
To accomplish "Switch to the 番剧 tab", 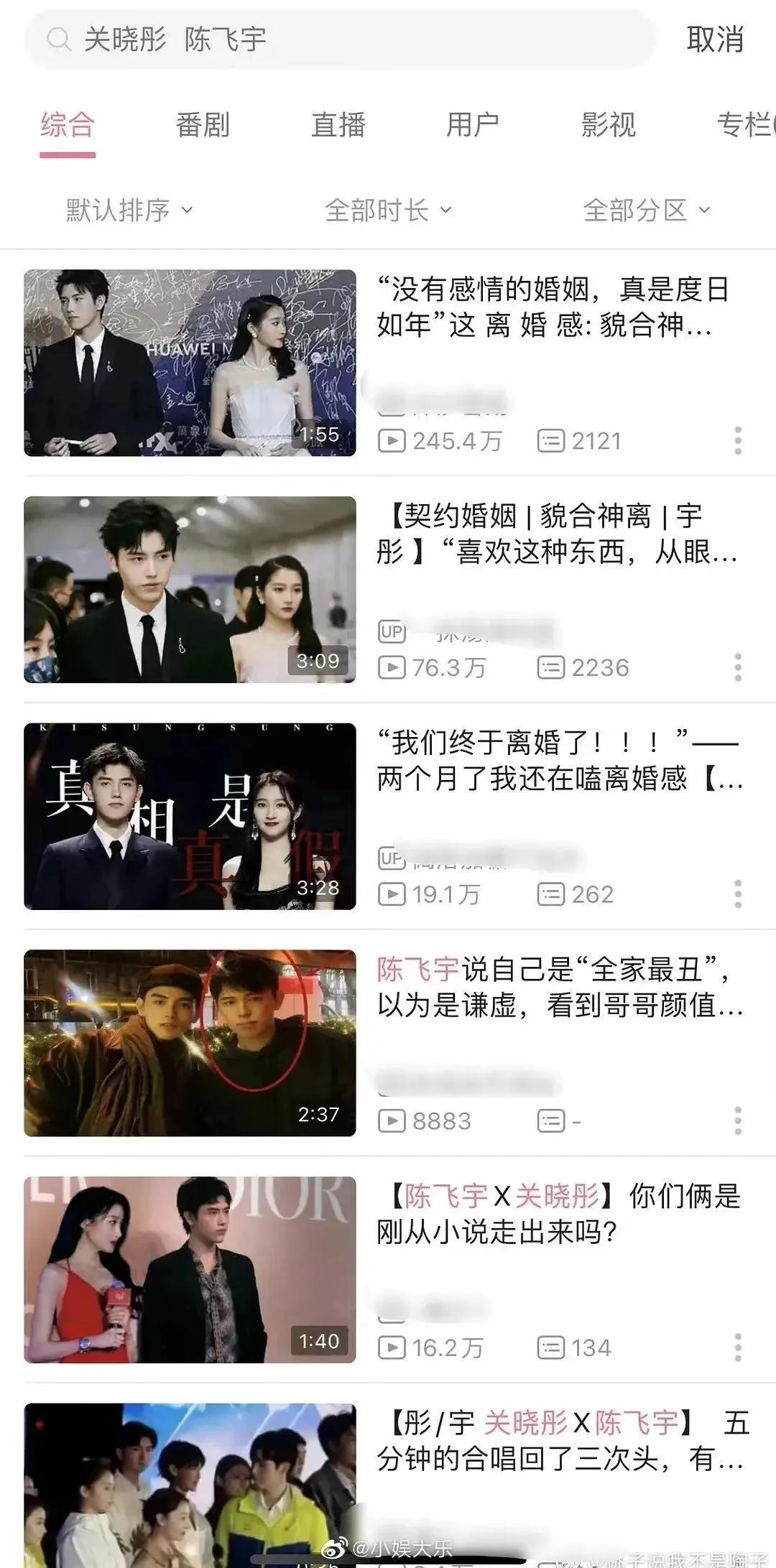I will [202, 126].
